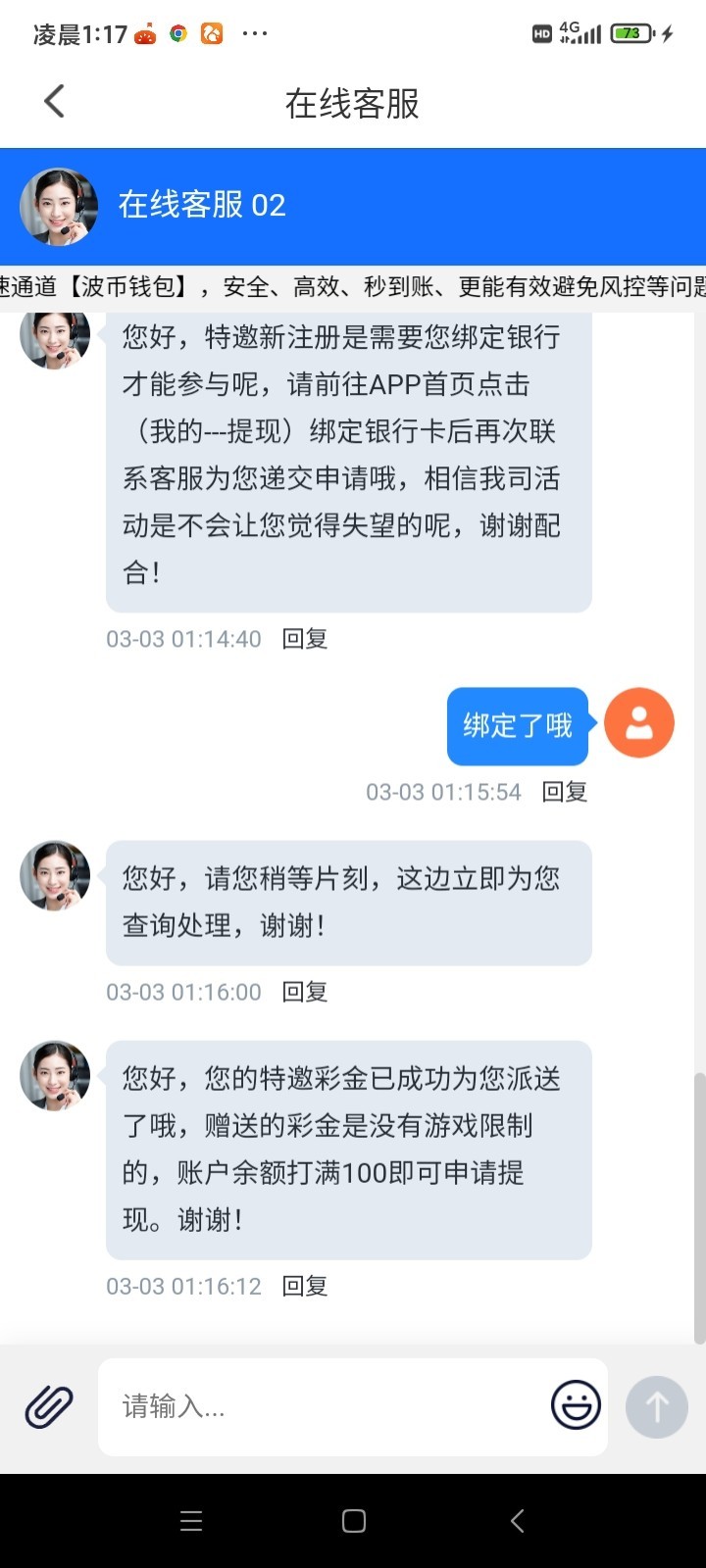706x1568 pixels.
Task: Tap the system home button
Action: click(x=354, y=1521)
